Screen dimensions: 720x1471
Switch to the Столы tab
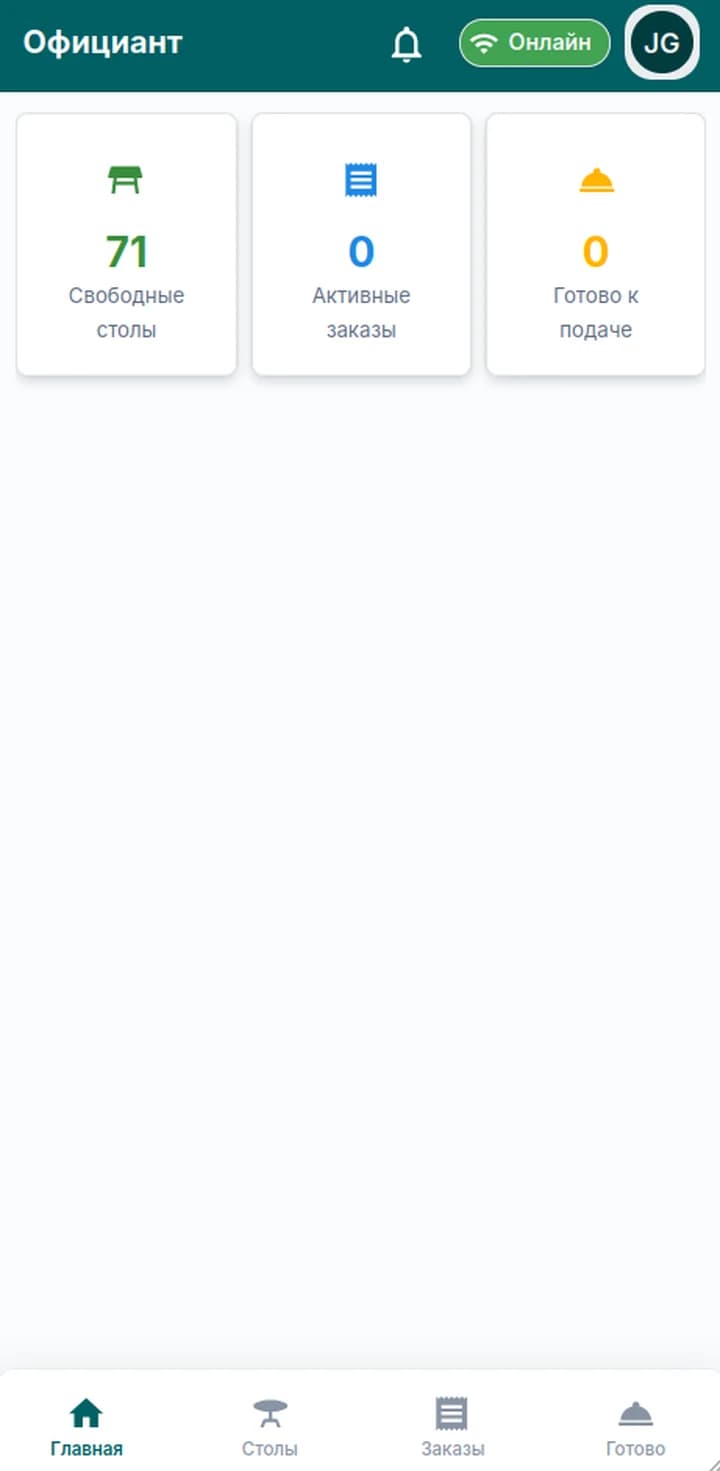click(x=270, y=1427)
